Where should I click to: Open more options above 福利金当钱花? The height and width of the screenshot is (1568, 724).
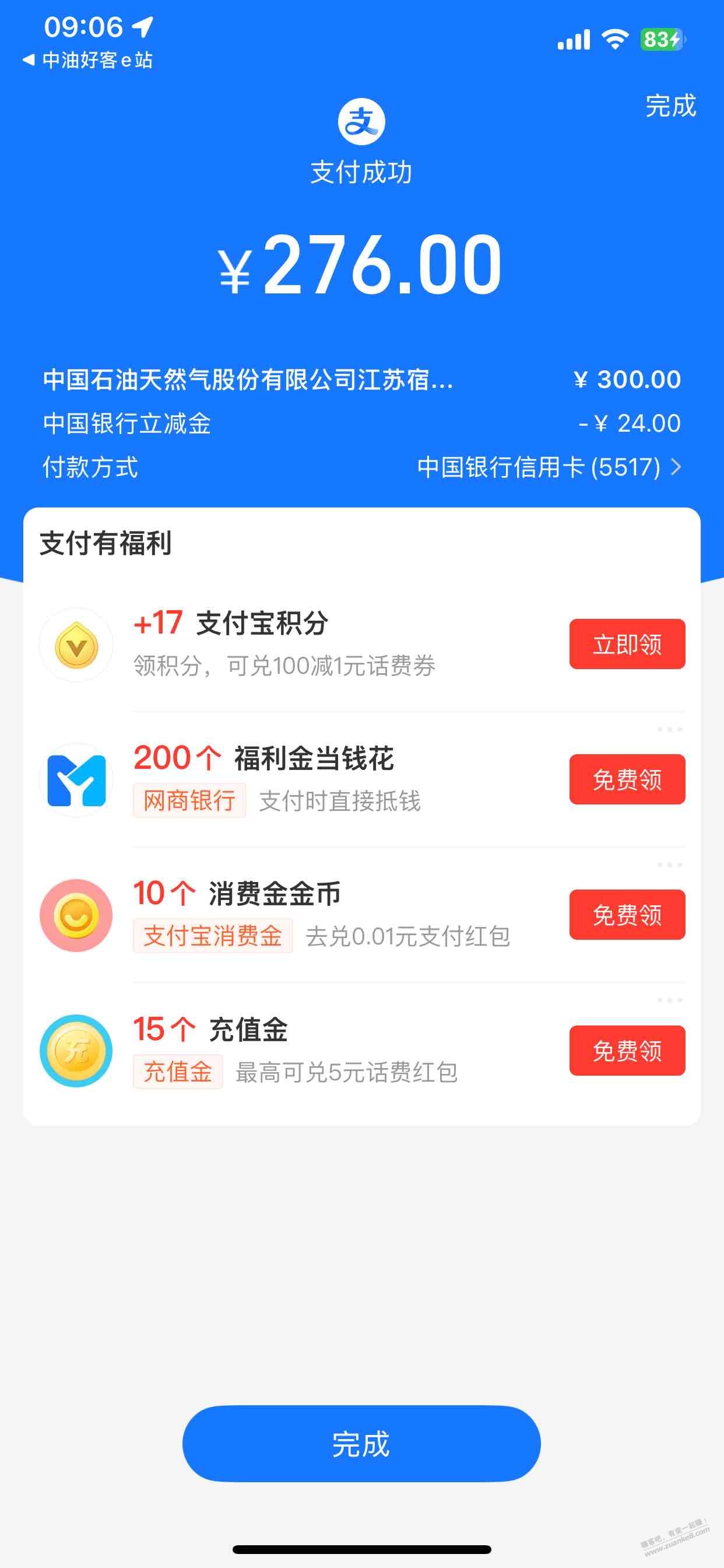point(669,729)
